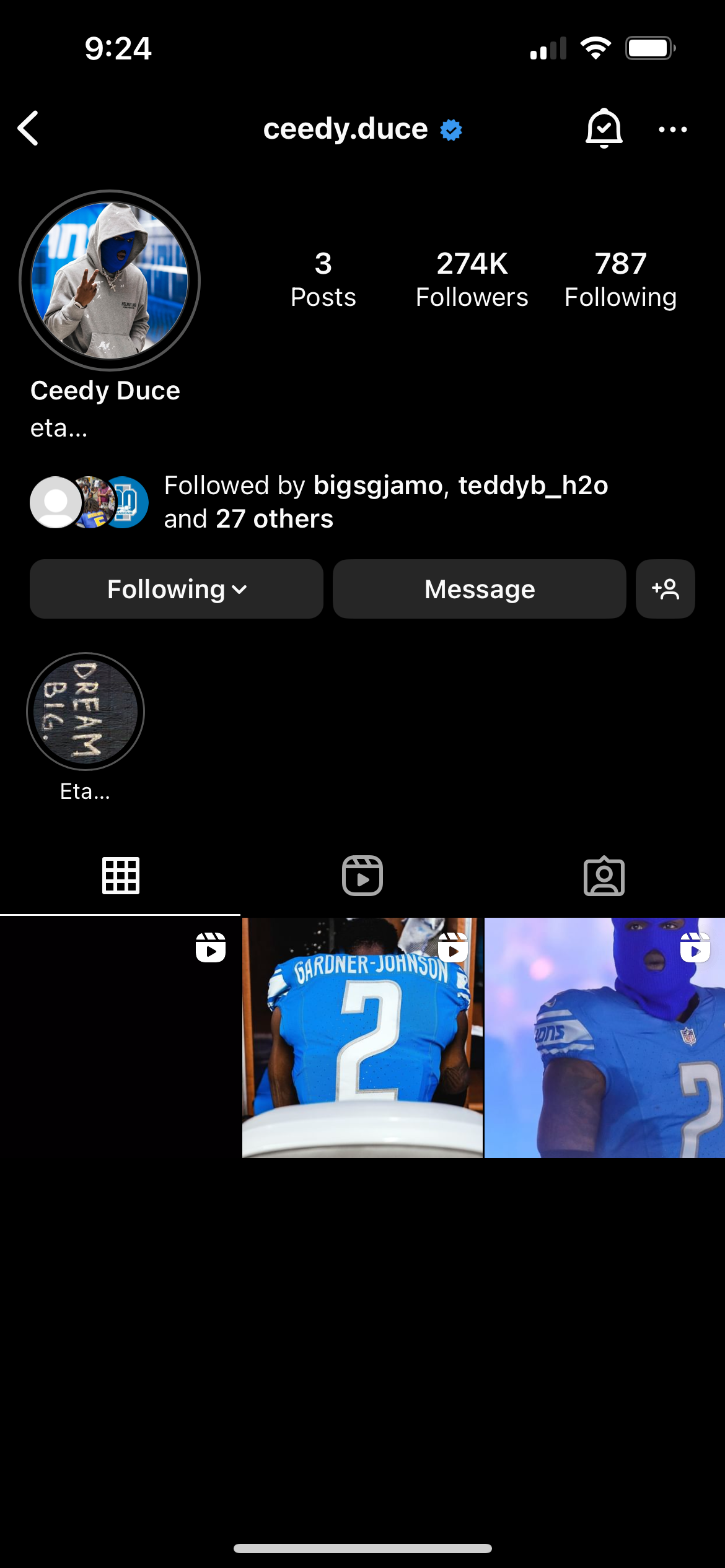The width and height of the screenshot is (725, 1568).
Task: Expand the Following dropdown button
Action: 177,589
